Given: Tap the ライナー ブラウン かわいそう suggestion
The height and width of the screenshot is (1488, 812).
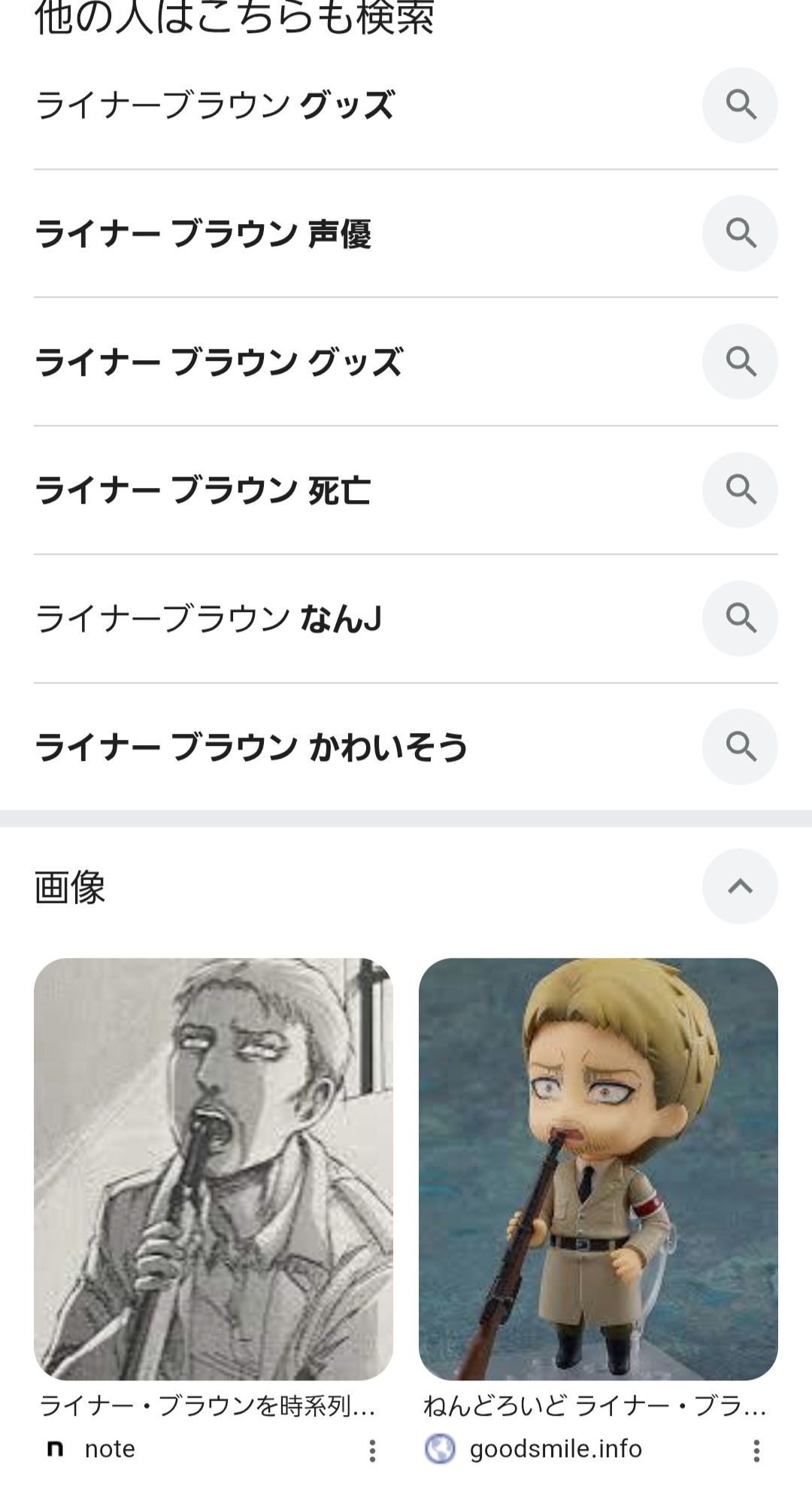Looking at the screenshot, I should click(x=251, y=747).
